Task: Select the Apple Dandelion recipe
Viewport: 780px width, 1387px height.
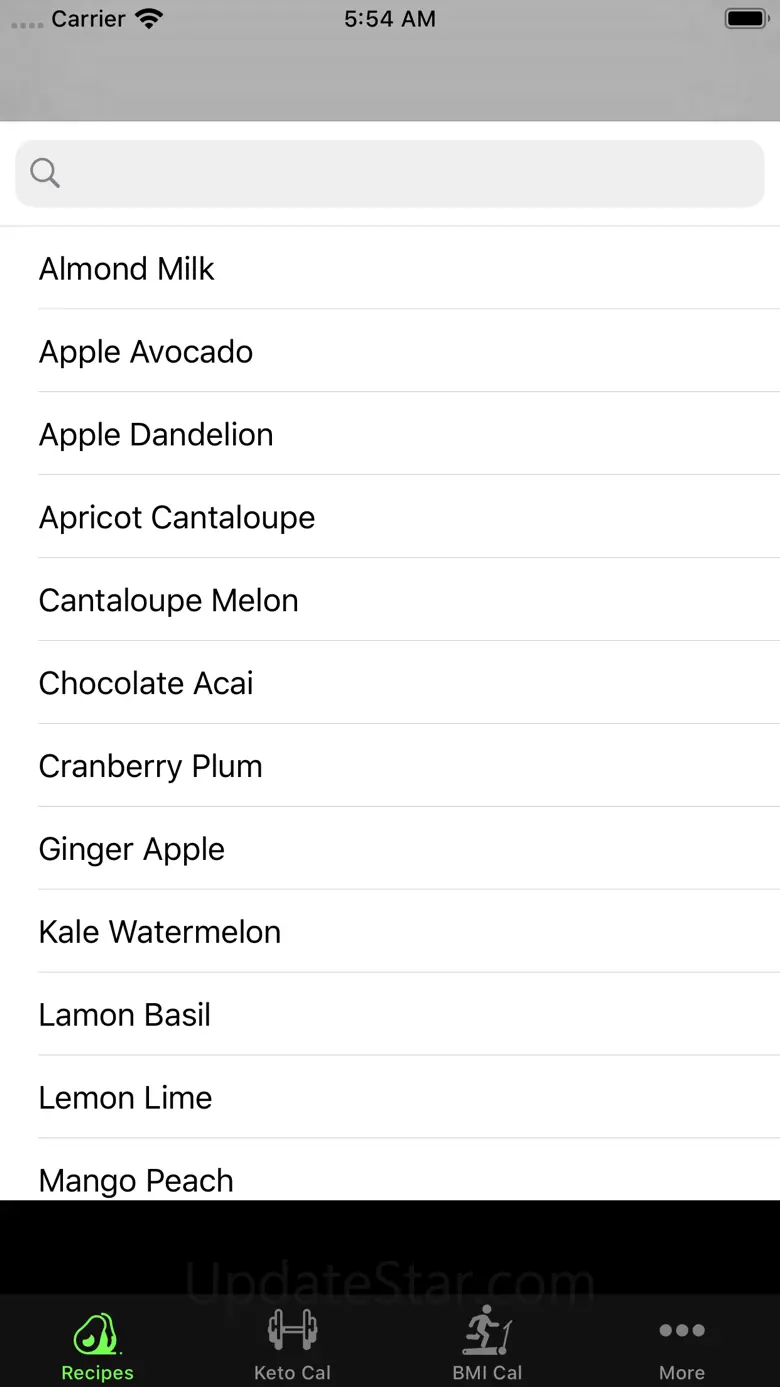Action: (390, 434)
